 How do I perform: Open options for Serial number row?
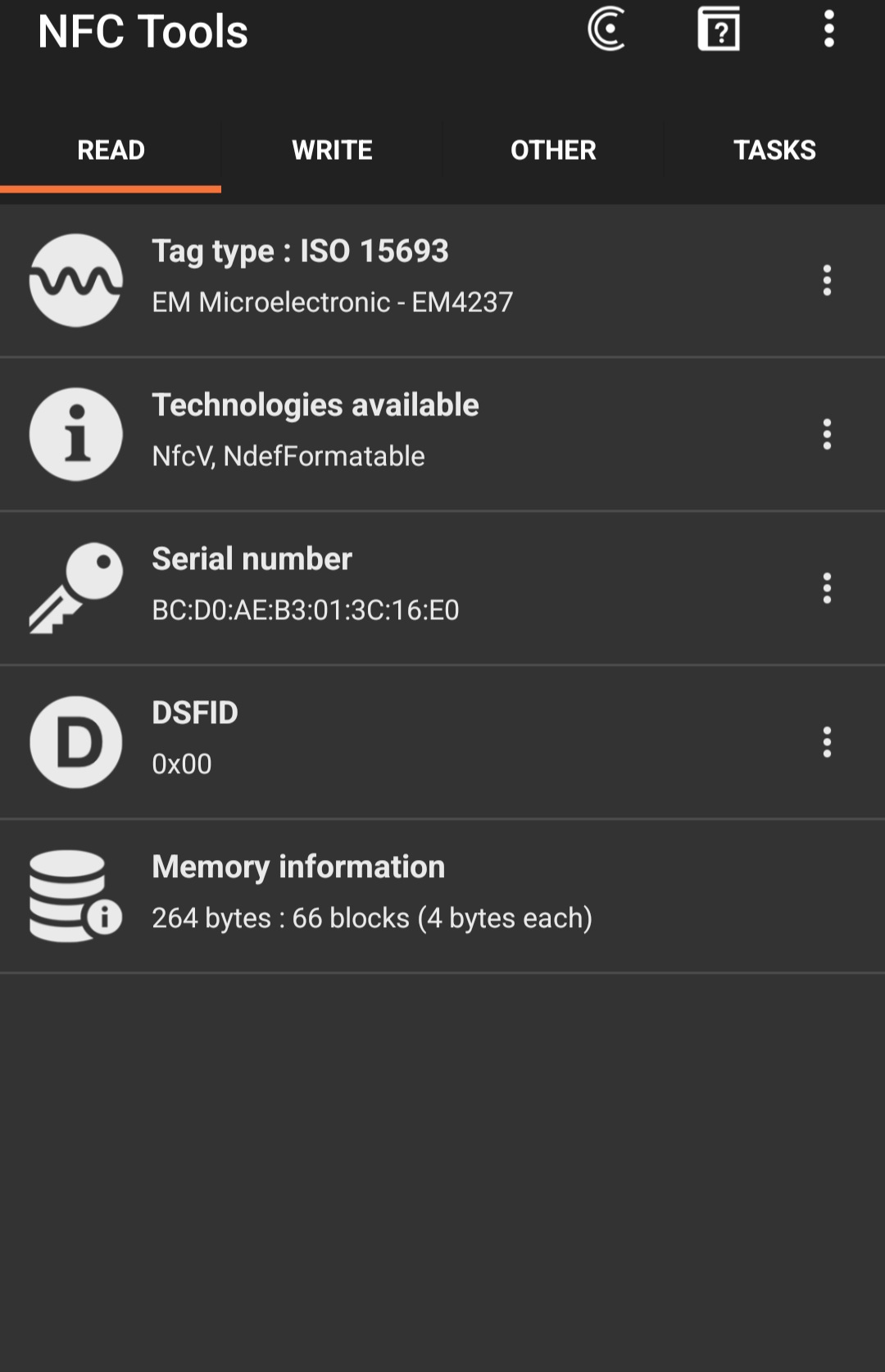pos(827,588)
